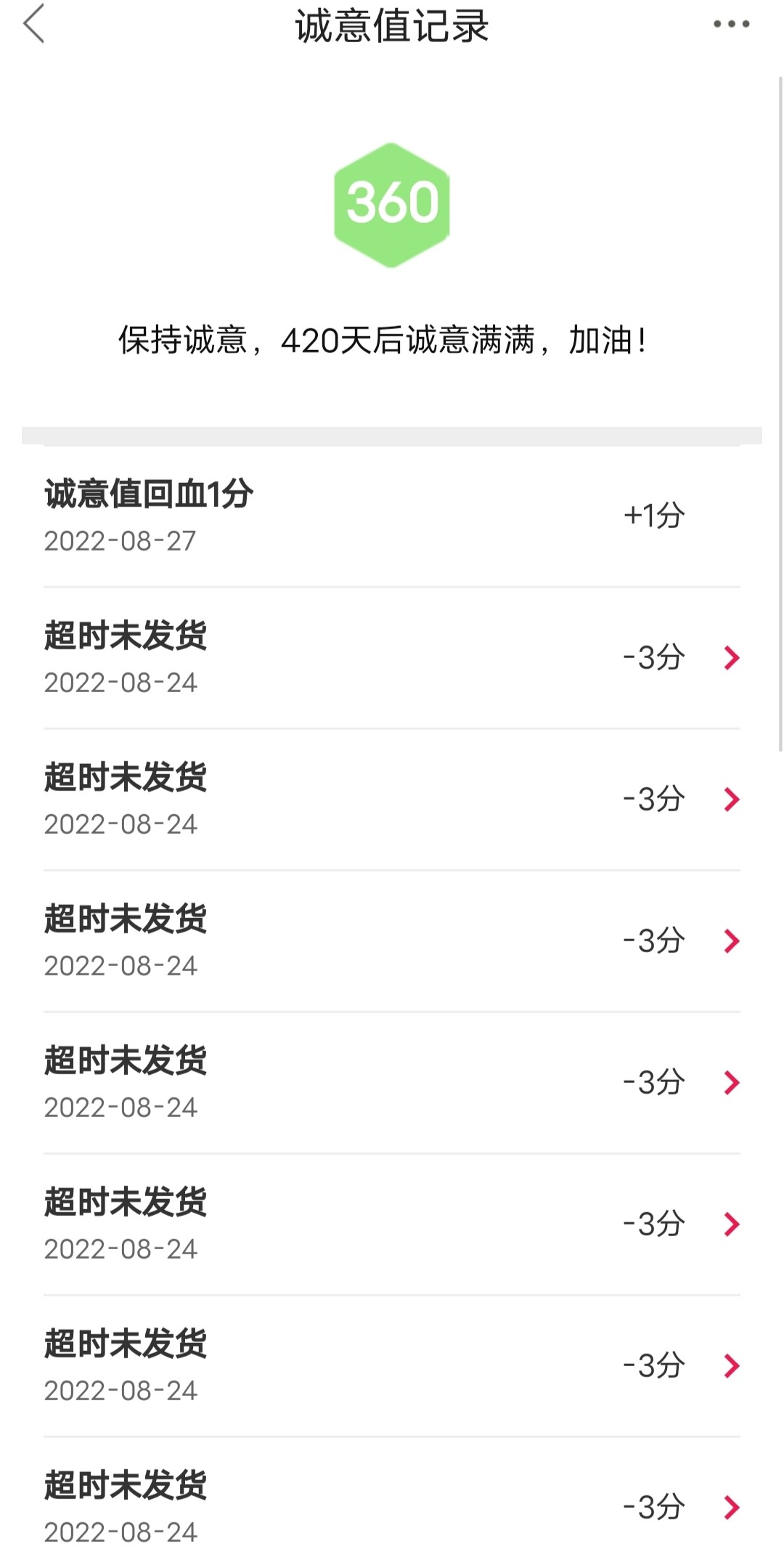Open the three-dot overflow menu
The height and width of the screenshot is (1560, 784).
[x=731, y=25]
